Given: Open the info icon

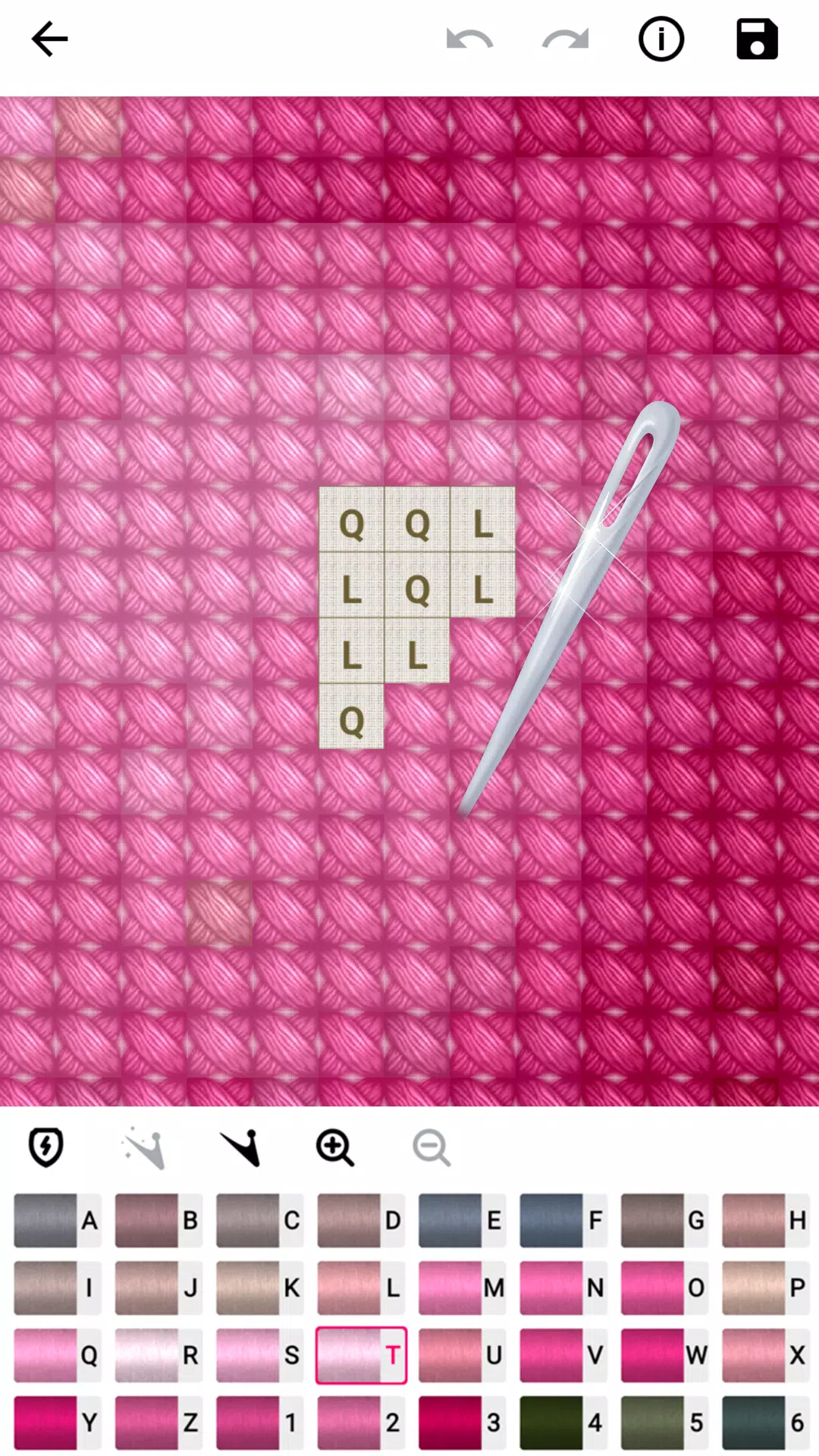Looking at the screenshot, I should [x=661, y=39].
